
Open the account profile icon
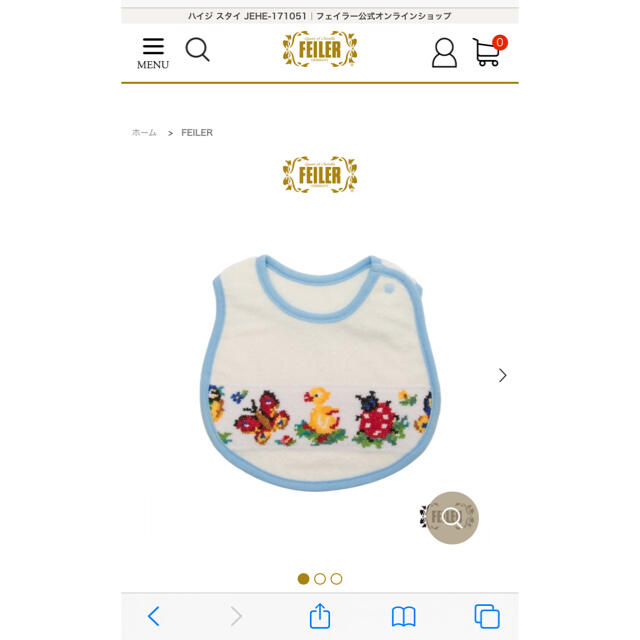pyautogui.click(x=444, y=52)
